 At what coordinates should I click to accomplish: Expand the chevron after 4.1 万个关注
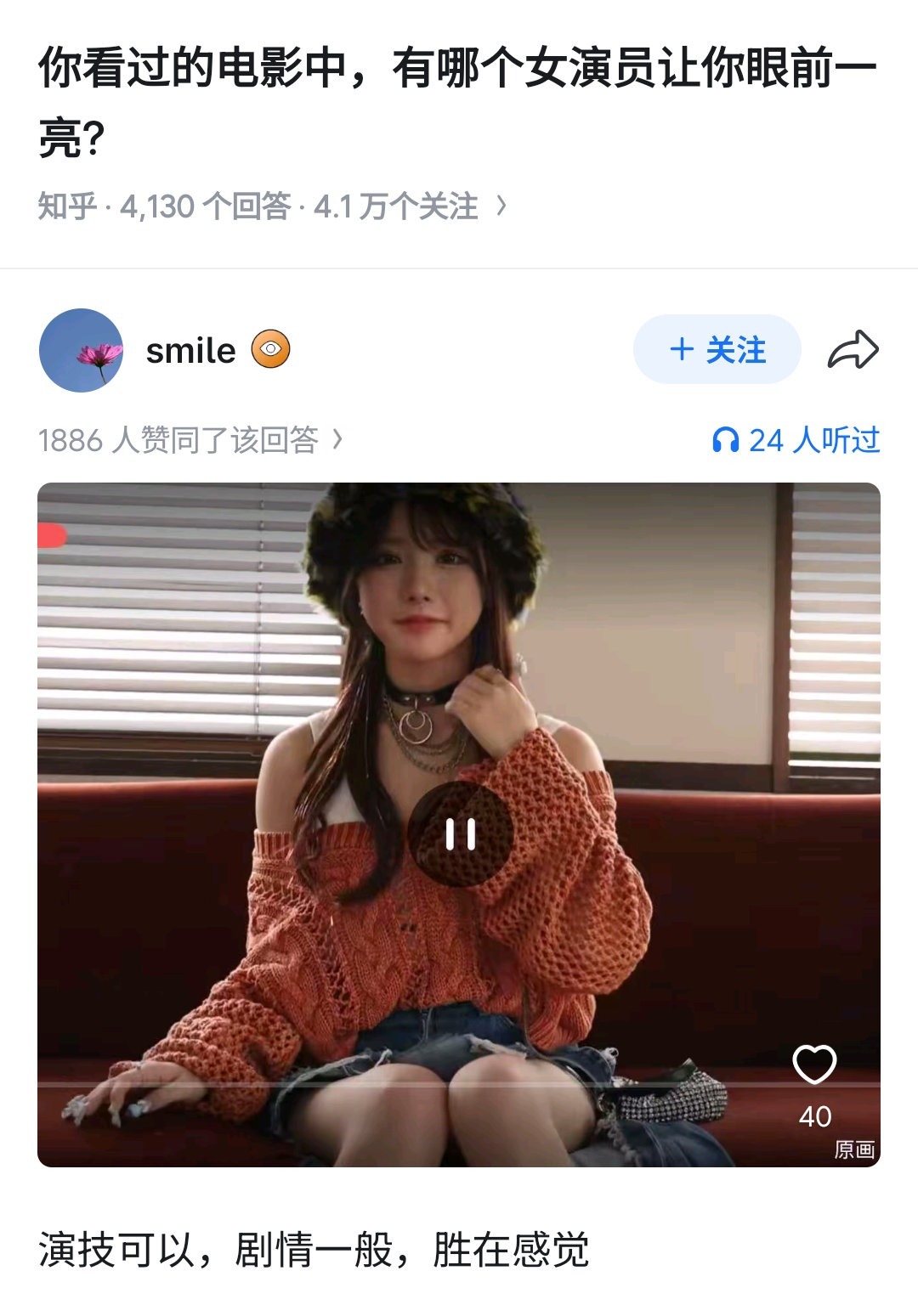(x=502, y=203)
